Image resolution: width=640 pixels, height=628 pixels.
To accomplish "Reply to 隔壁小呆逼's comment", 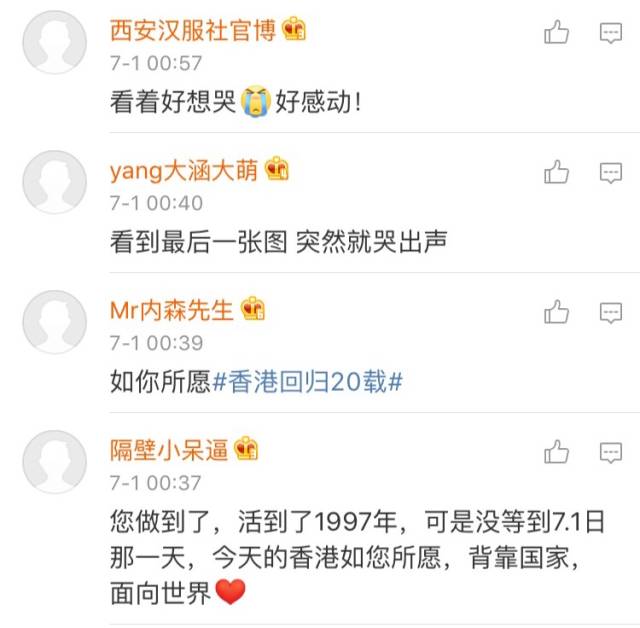I will [611, 453].
